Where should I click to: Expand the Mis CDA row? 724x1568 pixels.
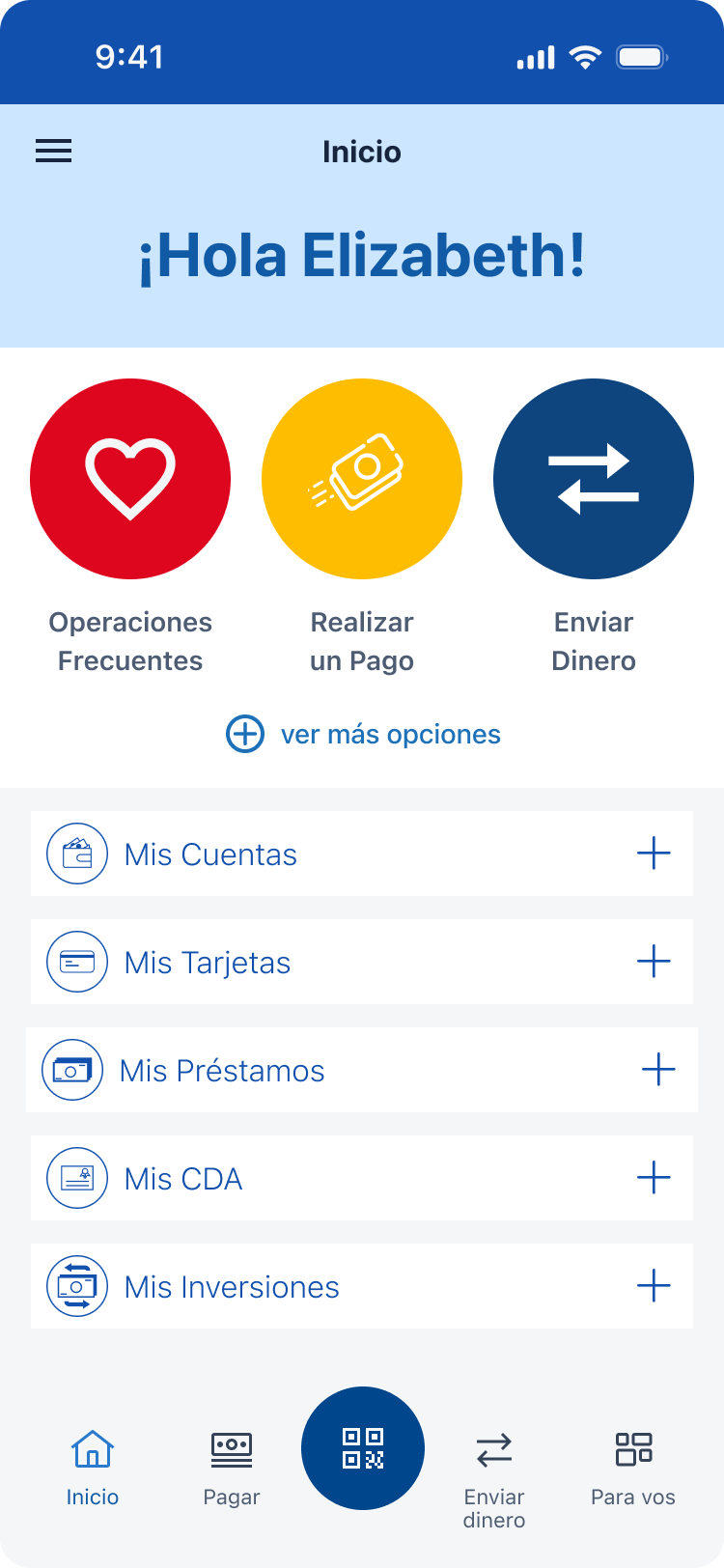pyautogui.click(x=654, y=1178)
